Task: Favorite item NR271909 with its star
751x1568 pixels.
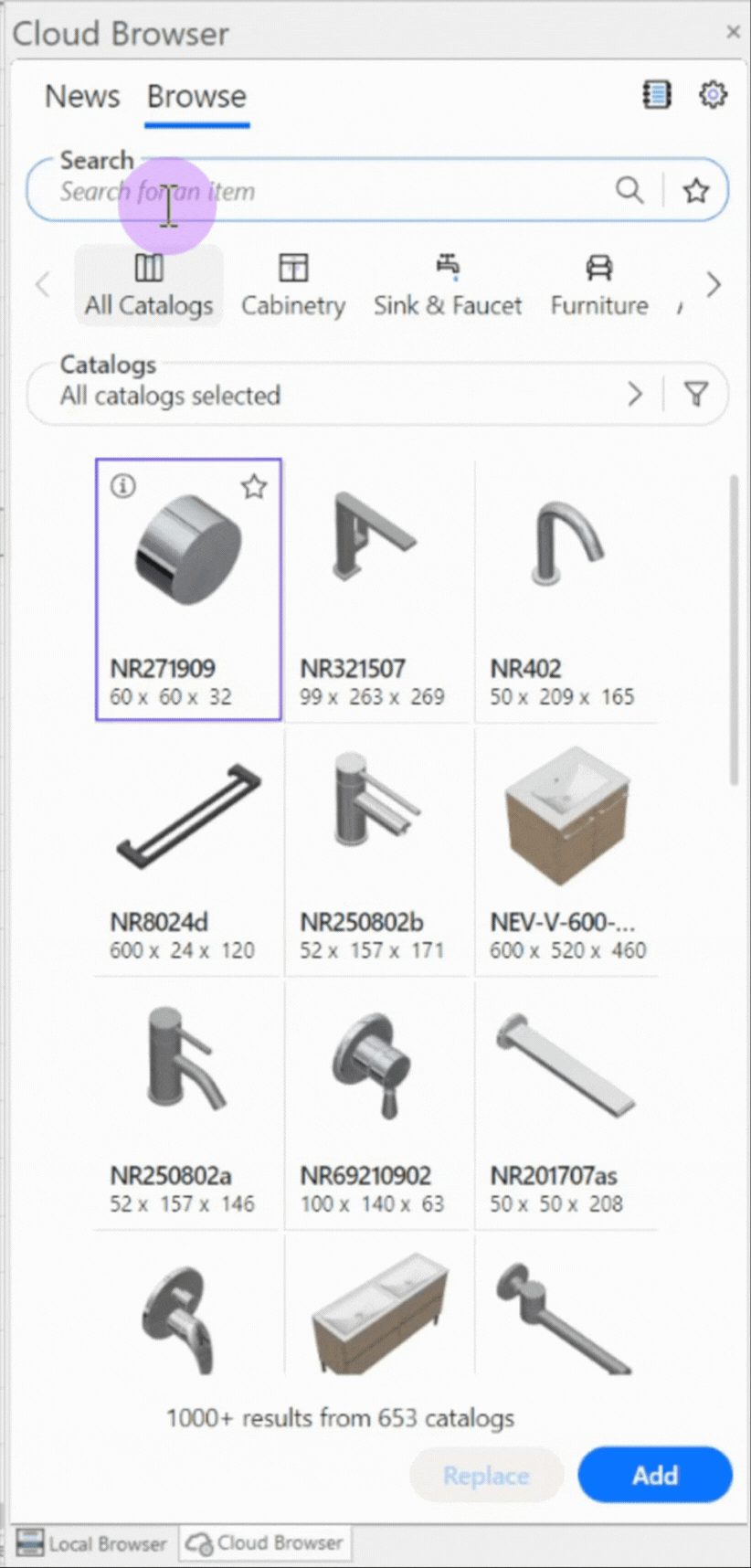Action: click(254, 486)
